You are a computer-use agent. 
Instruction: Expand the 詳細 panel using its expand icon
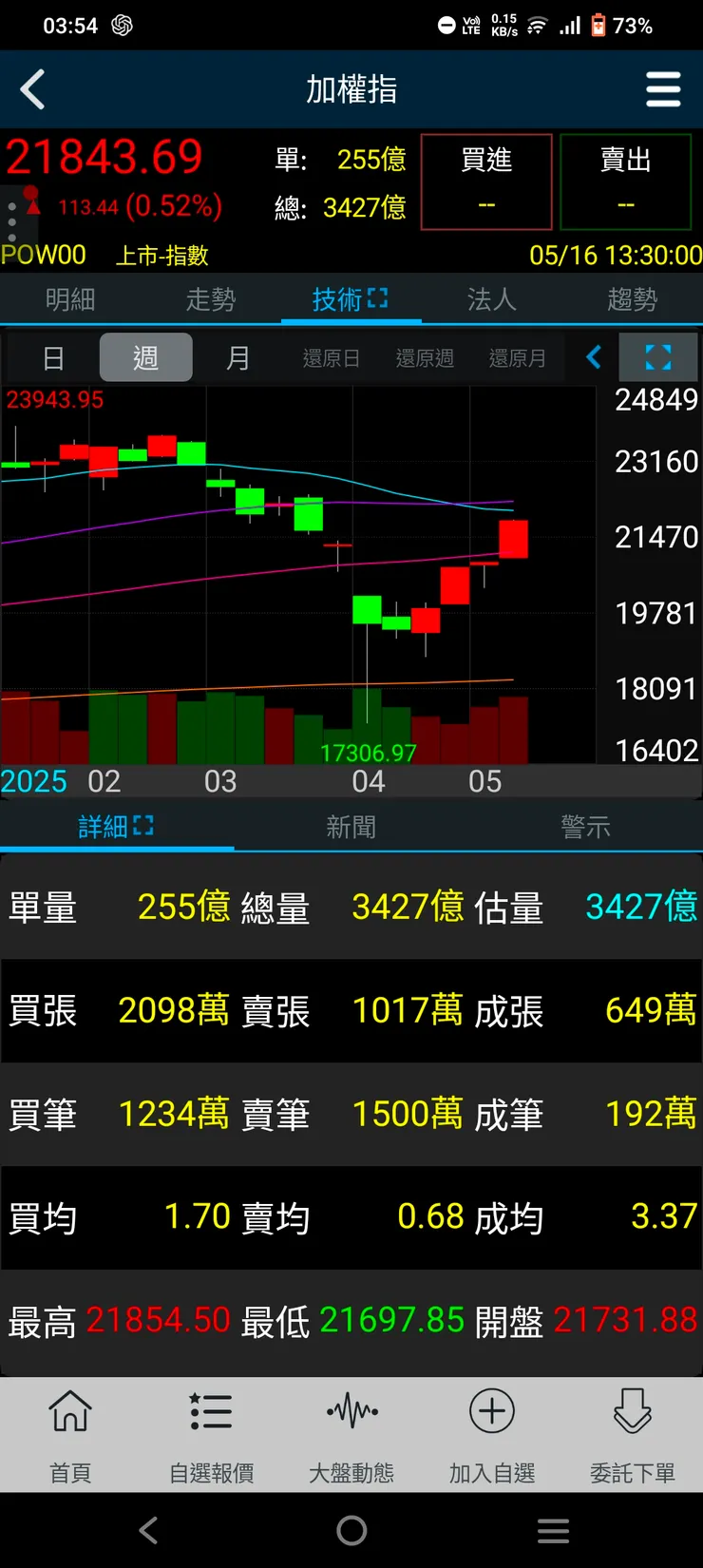(143, 824)
